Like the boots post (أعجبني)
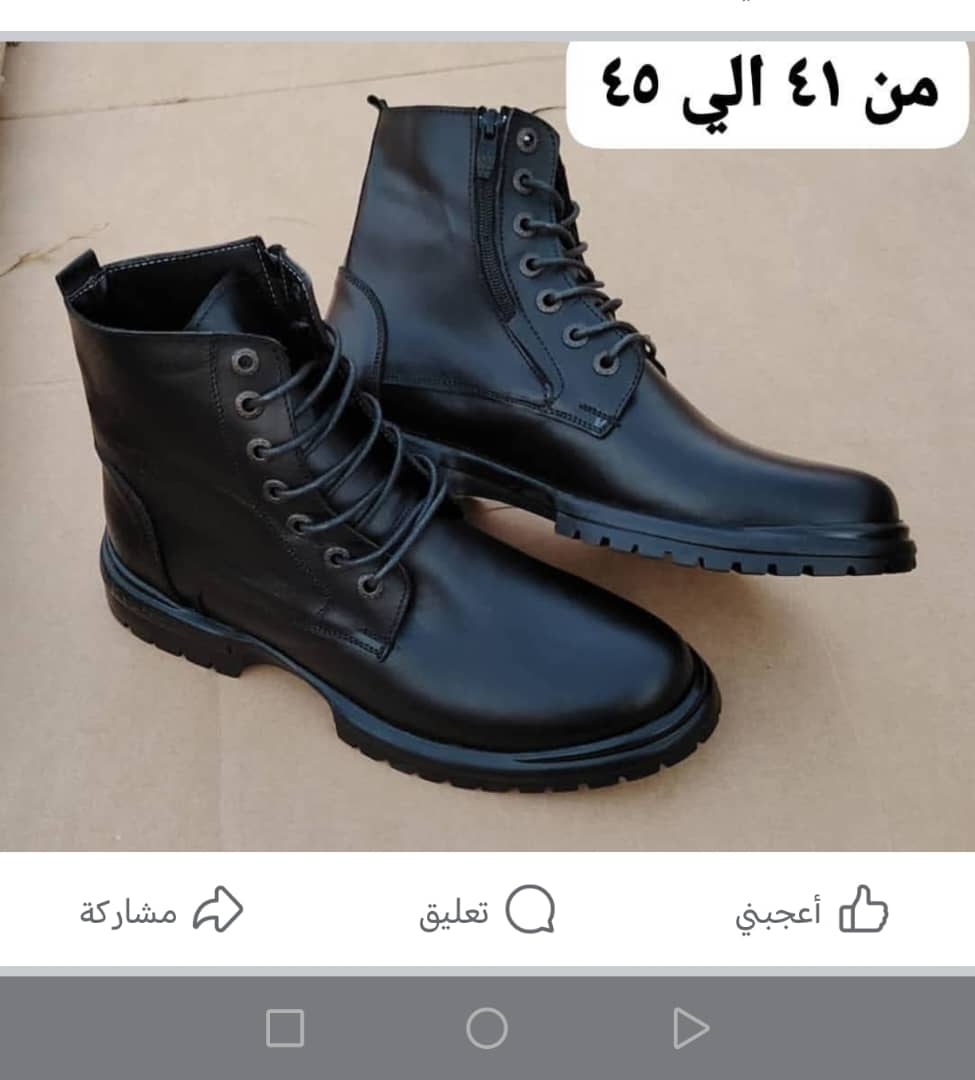Screen dimensions: 975x1080 812,911
